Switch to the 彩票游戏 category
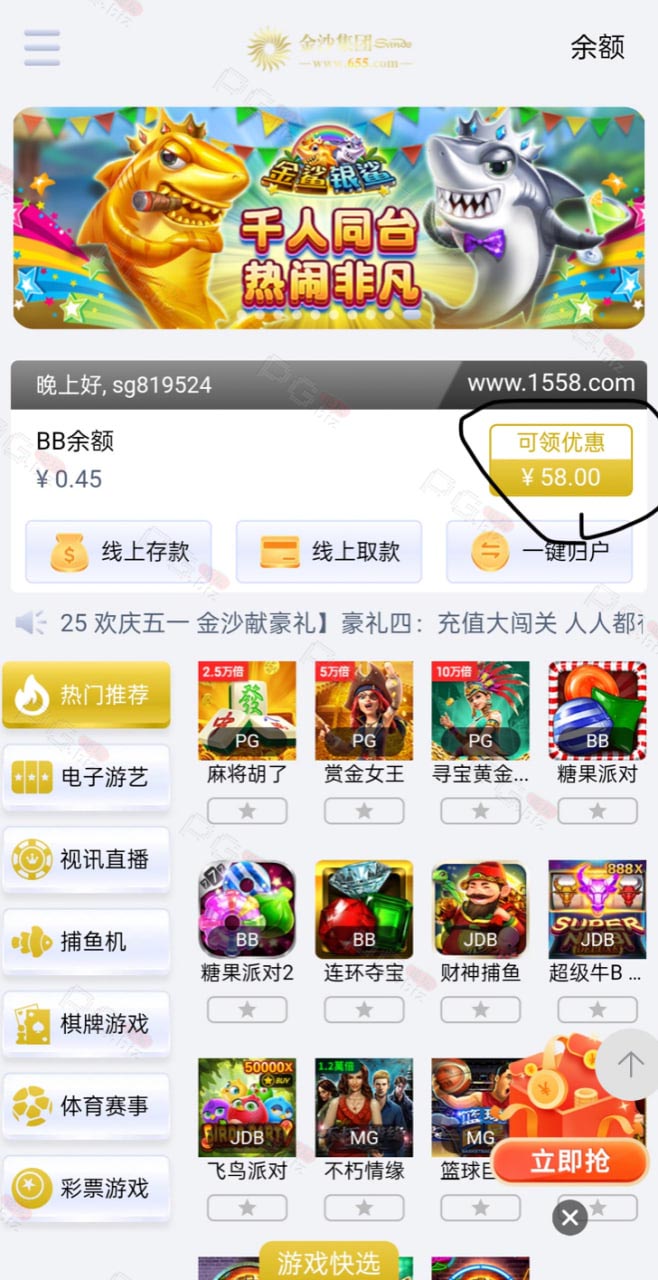658x1280 pixels. pos(86,1188)
